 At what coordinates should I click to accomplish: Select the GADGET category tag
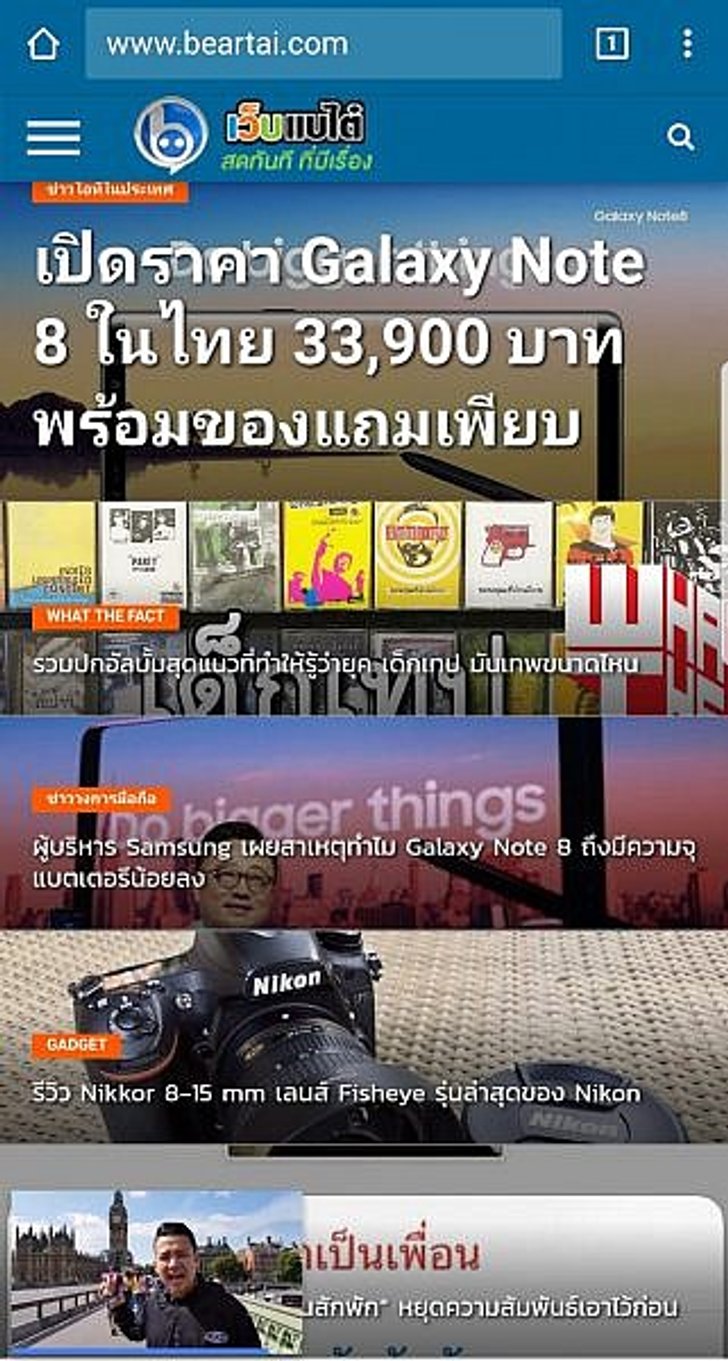[x=76, y=1045]
